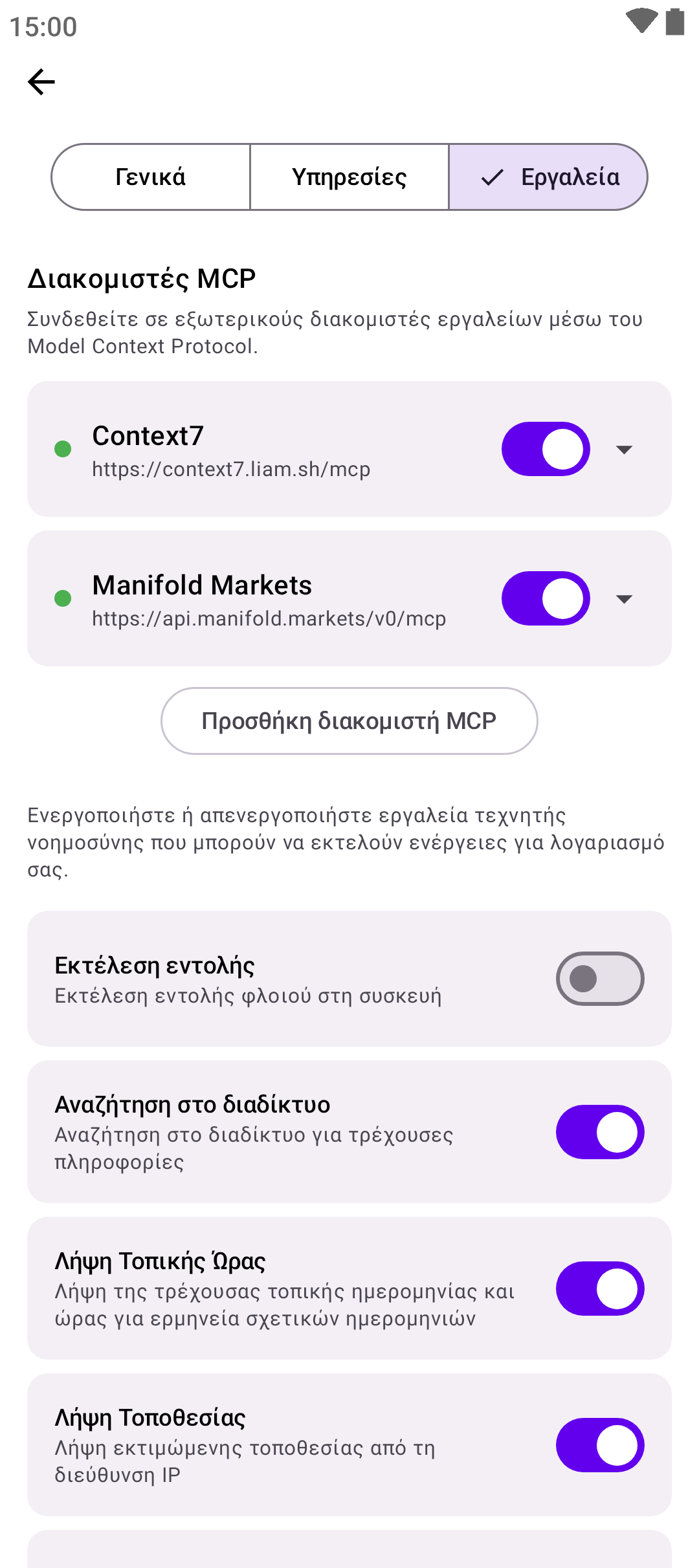Viewport: 699px width, 1568px height.
Task: Turn off the Manifold Markets server toggle
Action: pos(546,598)
